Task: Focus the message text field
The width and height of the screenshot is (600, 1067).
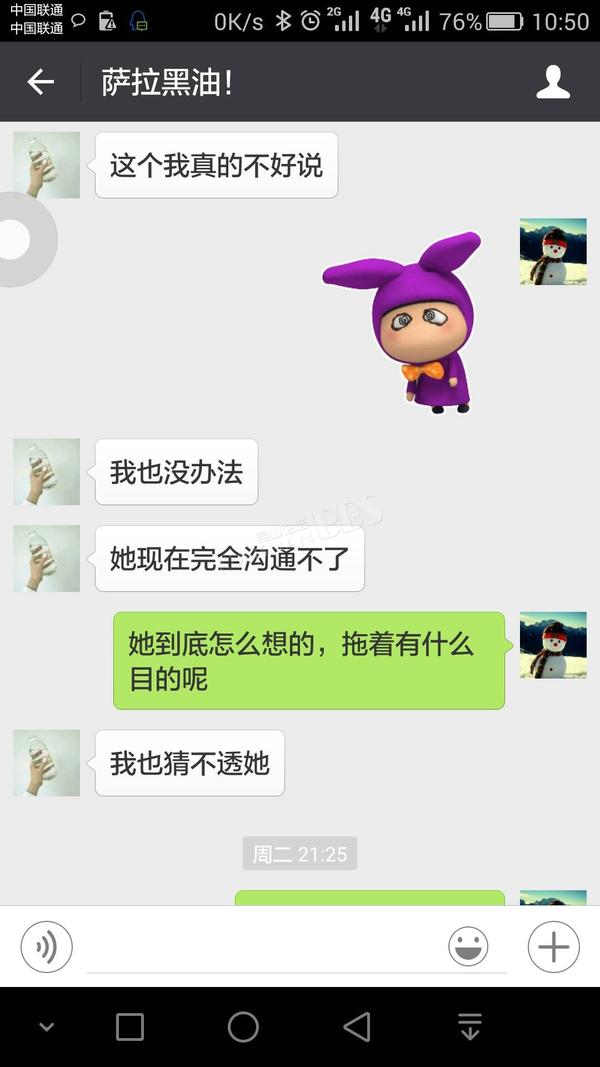Action: click(262, 947)
